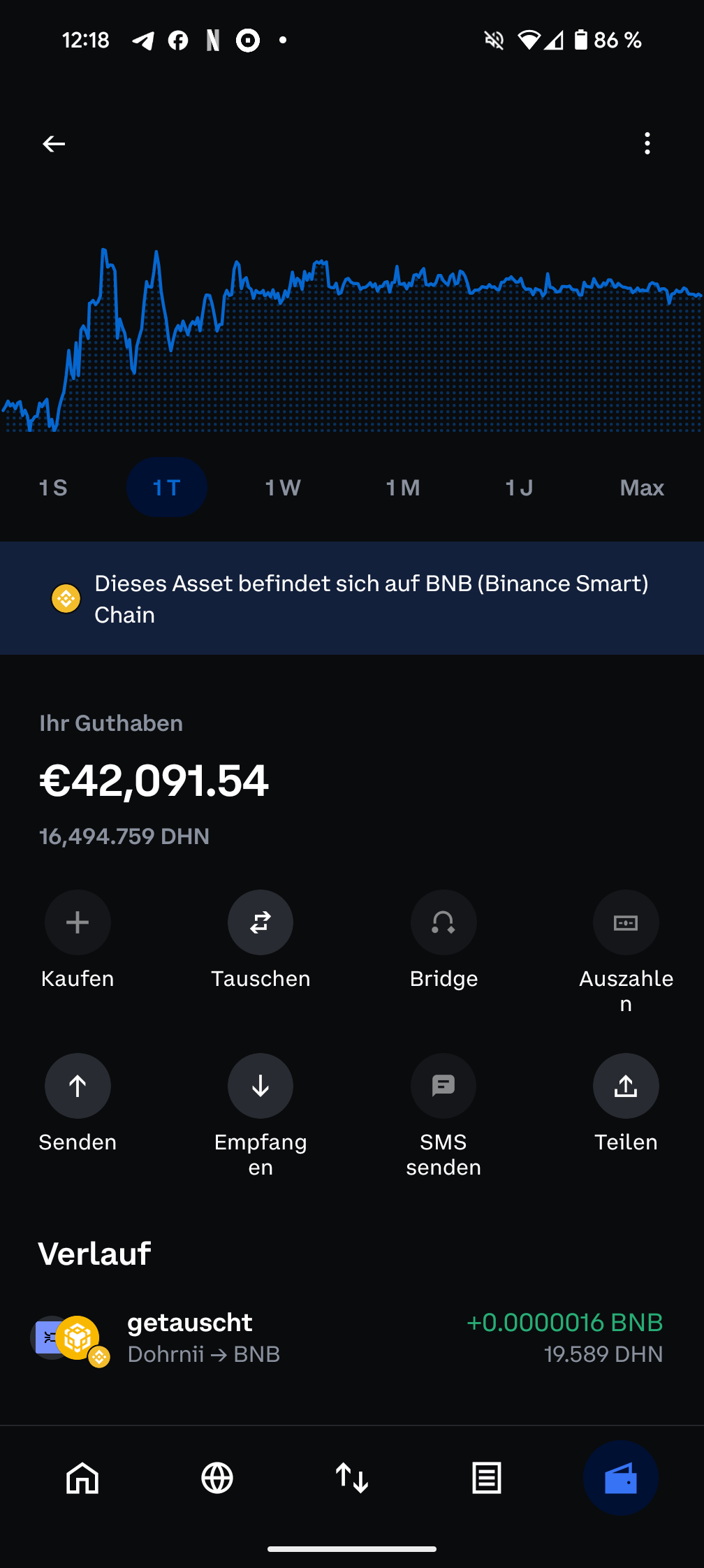
Task: Go back with the arrow icon
Action: click(x=54, y=144)
